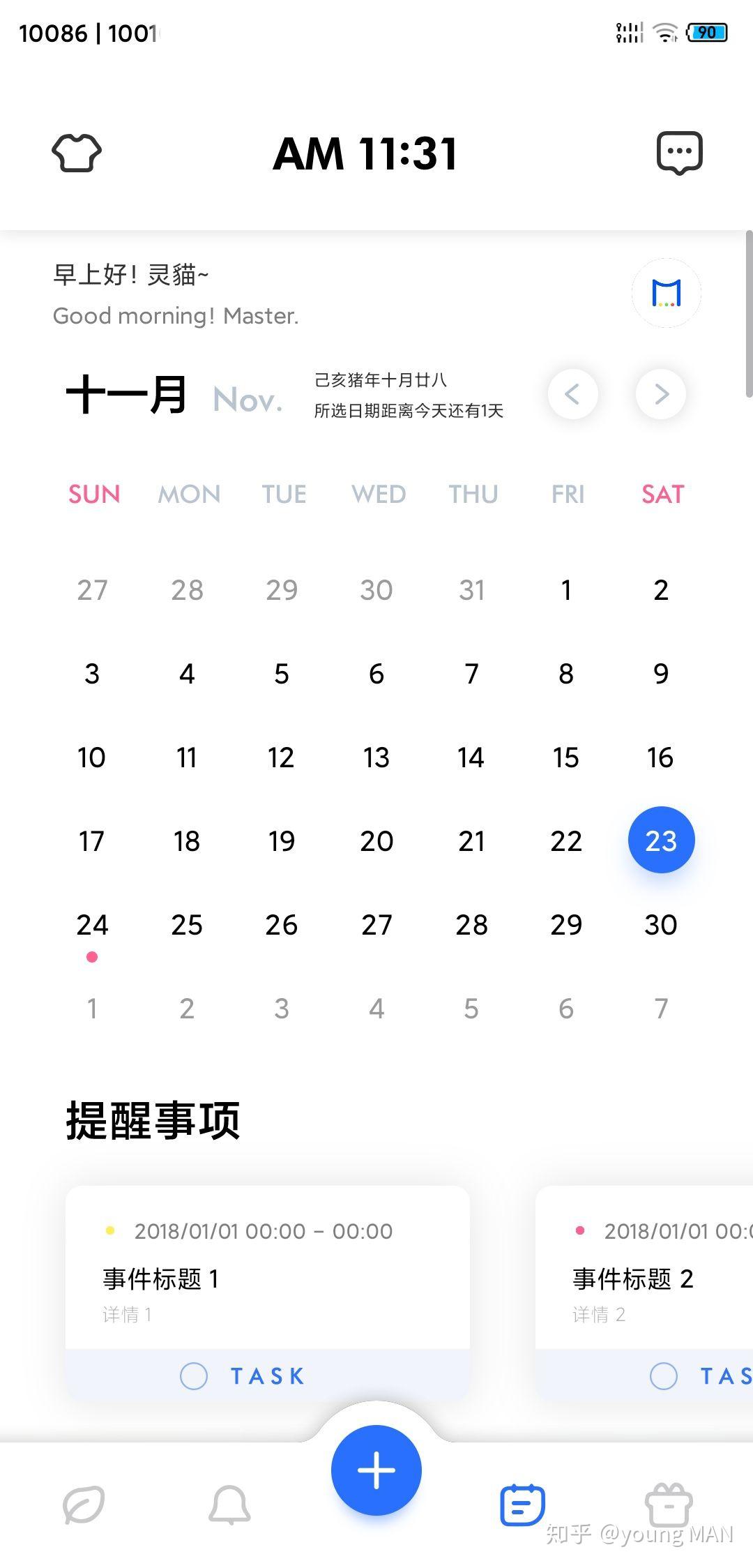Select November 24 on the calendar
The image size is (753, 1568).
pyautogui.click(x=92, y=925)
